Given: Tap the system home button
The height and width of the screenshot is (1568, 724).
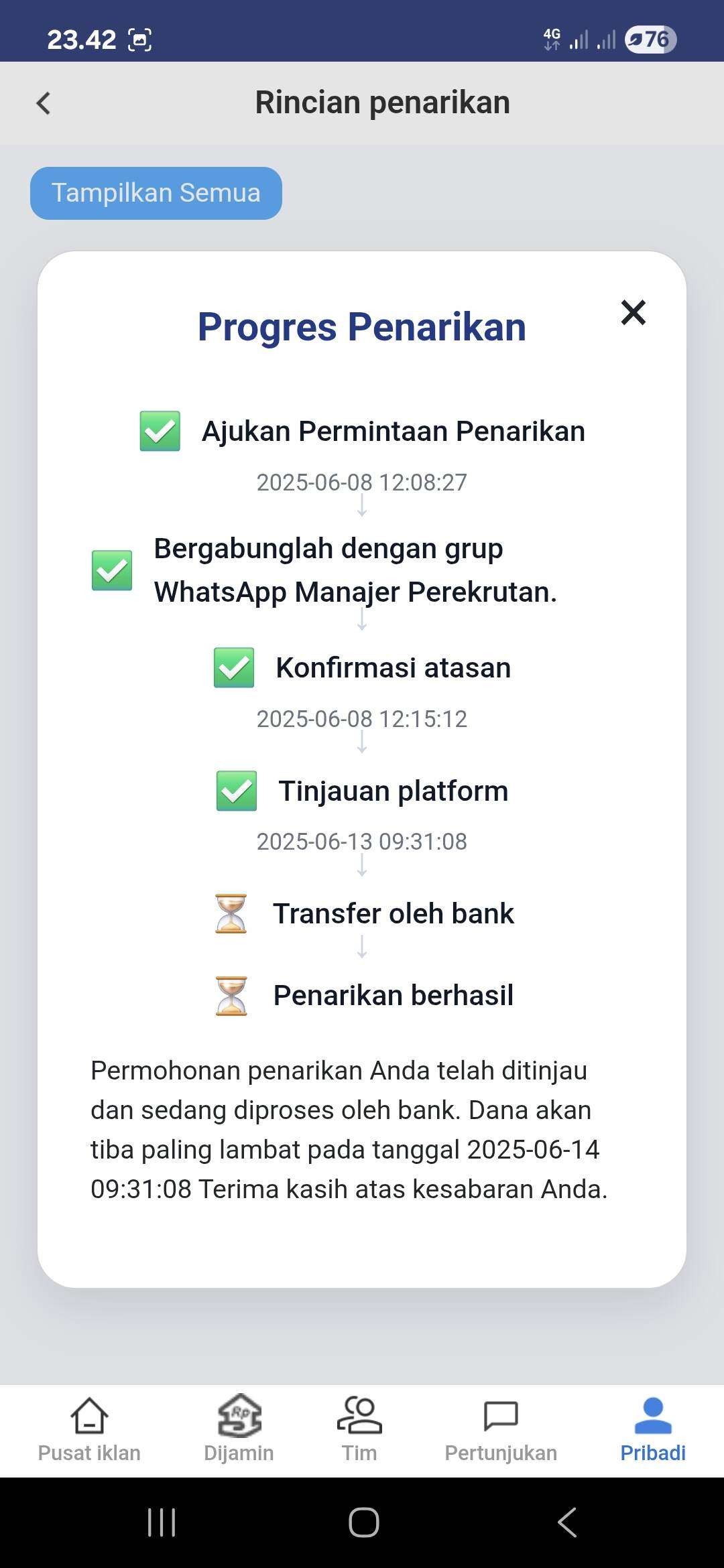Looking at the screenshot, I should [363, 1522].
